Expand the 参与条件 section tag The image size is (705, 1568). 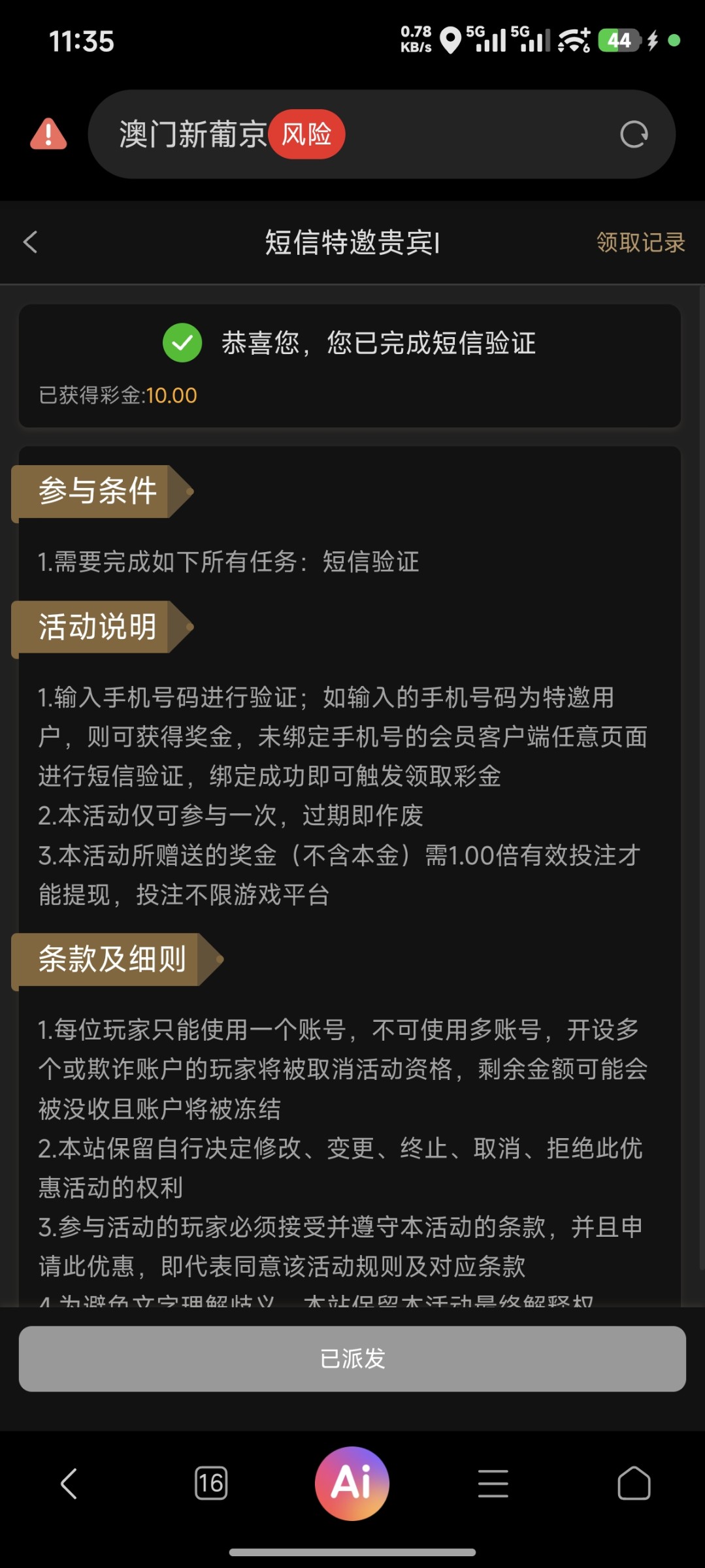(98, 491)
